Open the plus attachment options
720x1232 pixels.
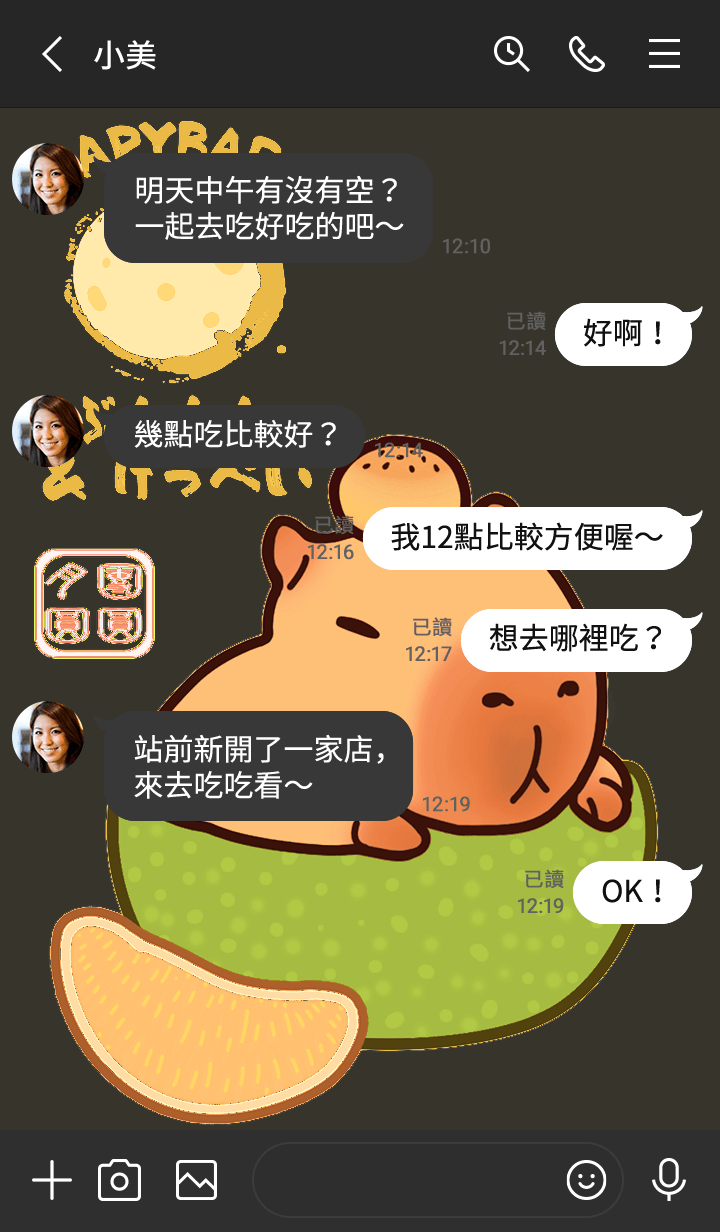pos(52,1181)
